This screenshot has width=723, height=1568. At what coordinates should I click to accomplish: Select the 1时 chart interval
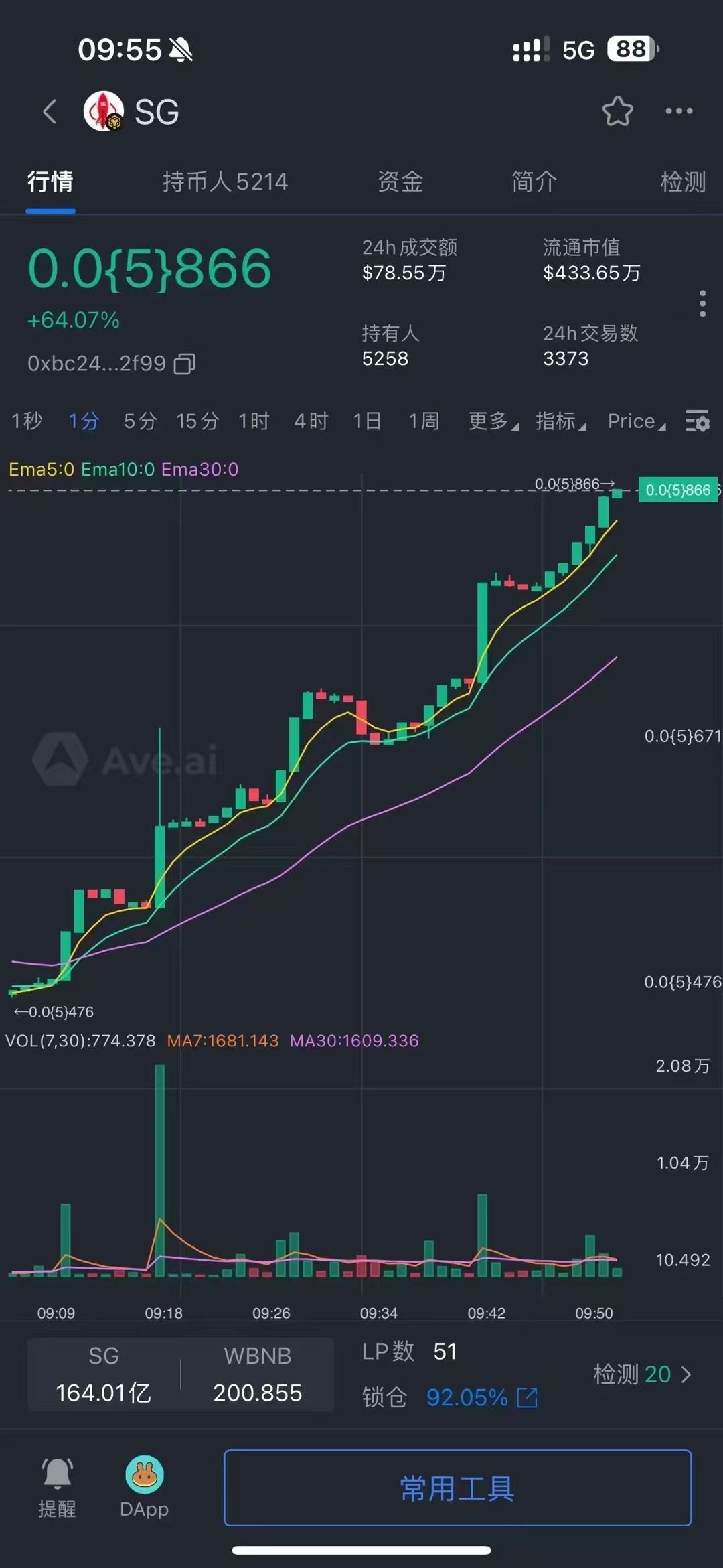click(x=254, y=421)
